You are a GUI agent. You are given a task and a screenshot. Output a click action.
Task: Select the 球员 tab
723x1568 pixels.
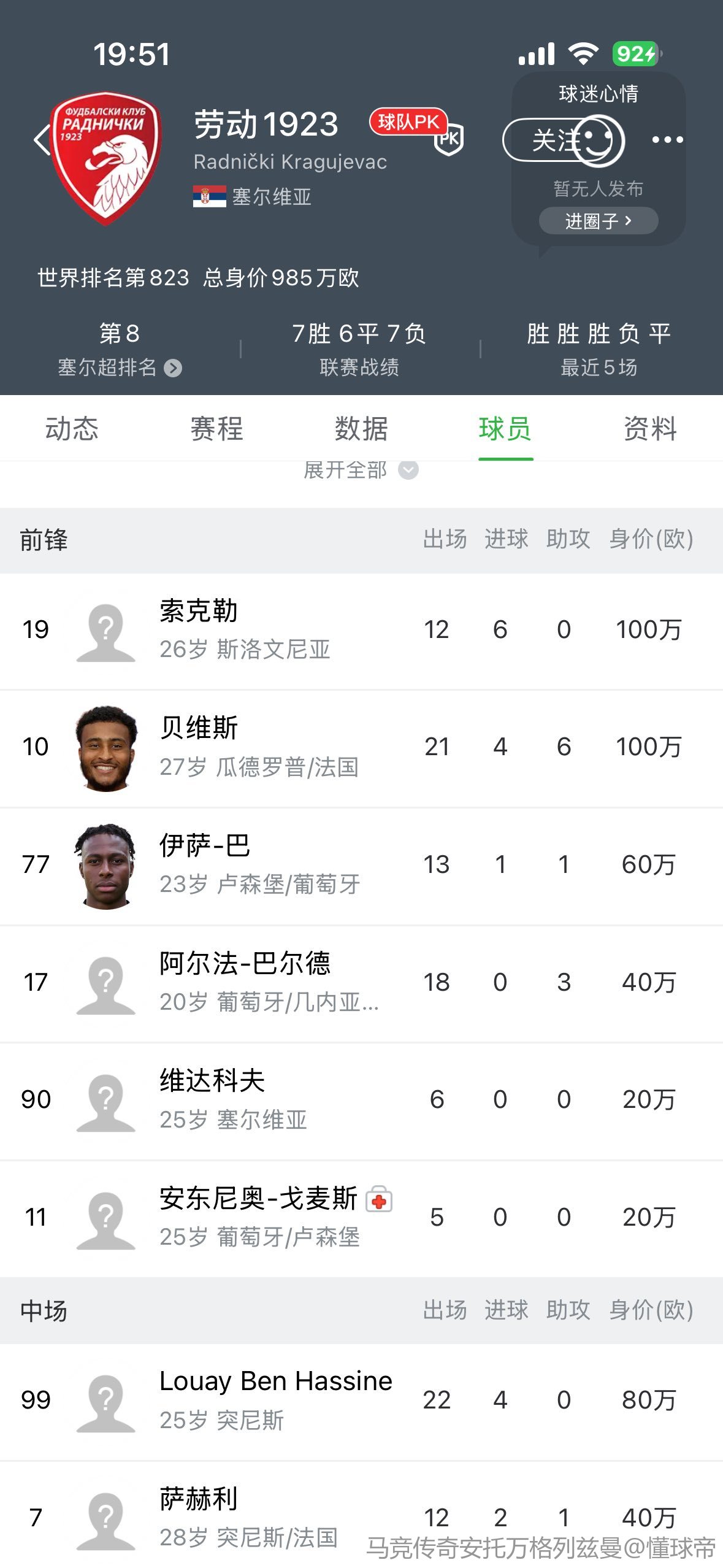tap(505, 428)
